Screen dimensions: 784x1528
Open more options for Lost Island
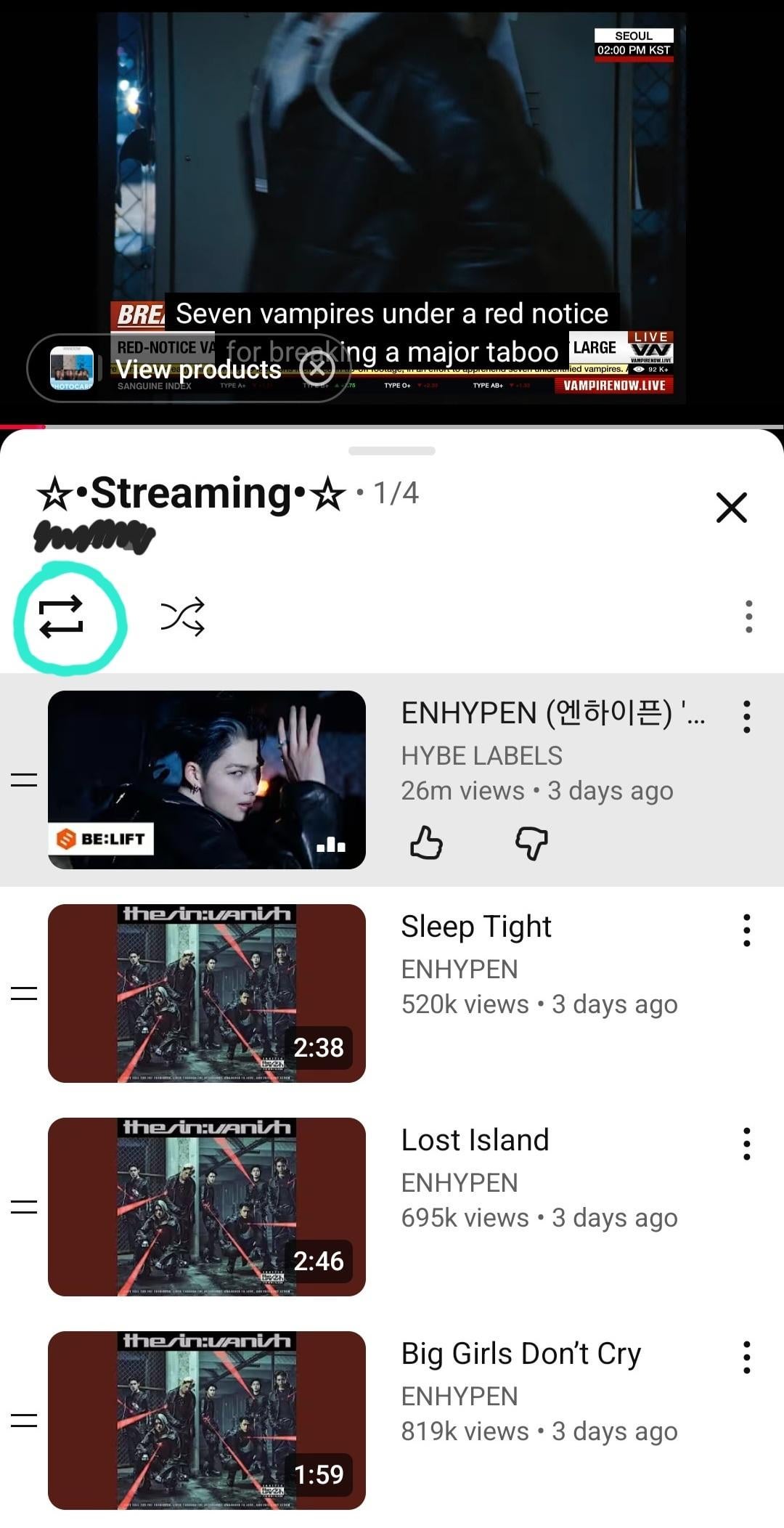pyautogui.click(x=746, y=1144)
